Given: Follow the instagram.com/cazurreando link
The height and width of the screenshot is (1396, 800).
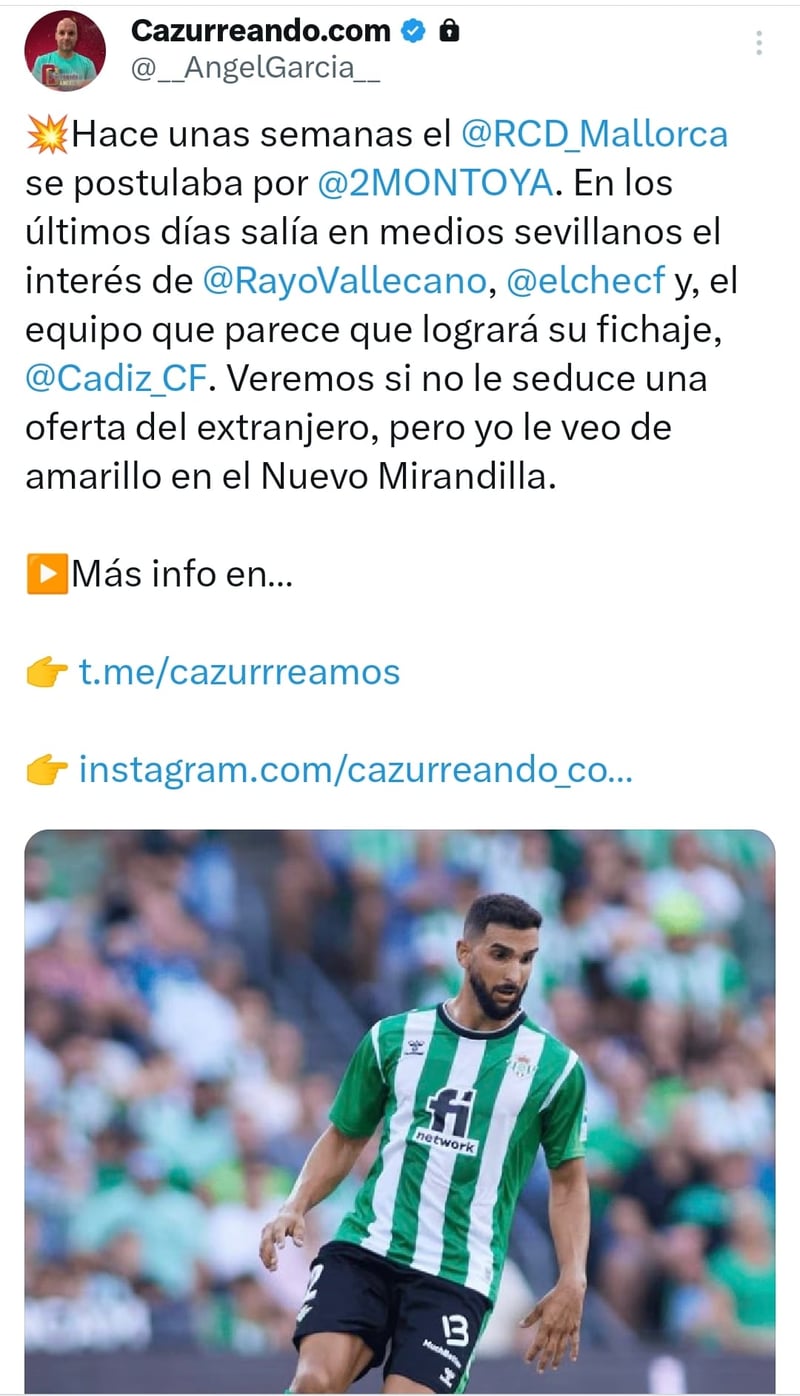Looking at the screenshot, I should [x=355, y=770].
